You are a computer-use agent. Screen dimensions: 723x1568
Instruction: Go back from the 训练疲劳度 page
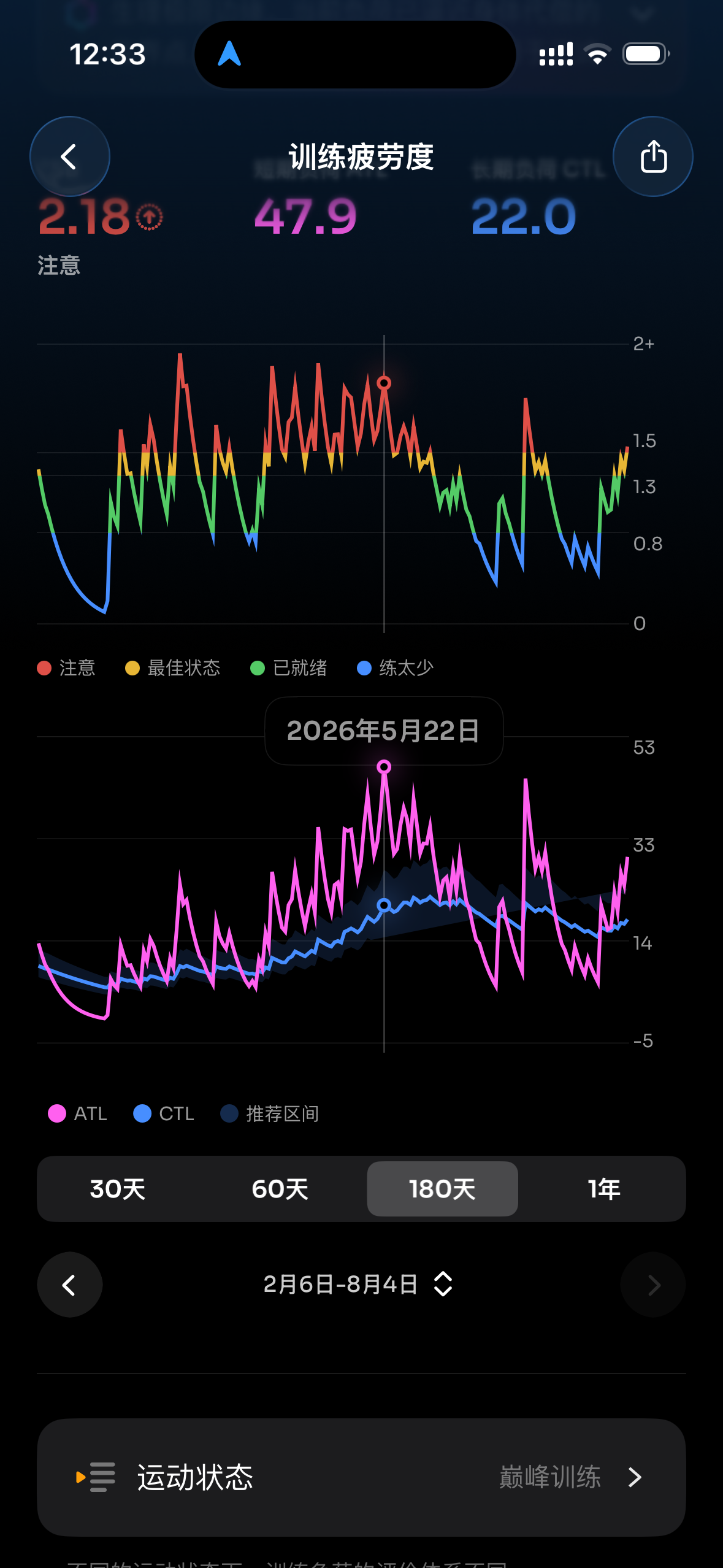tap(69, 156)
